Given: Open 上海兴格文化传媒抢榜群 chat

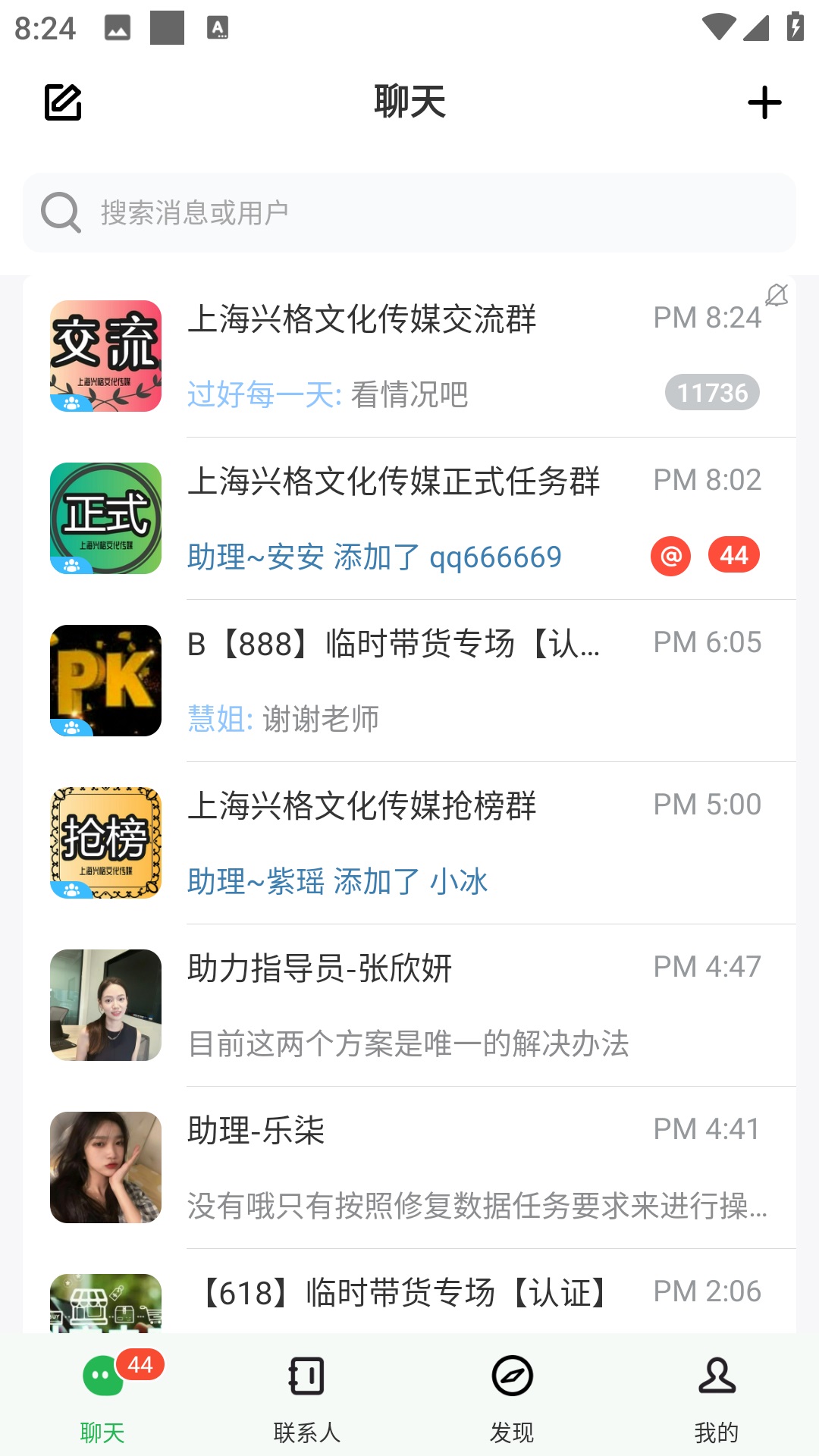Looking at the screenshot, I should [409, 843].
